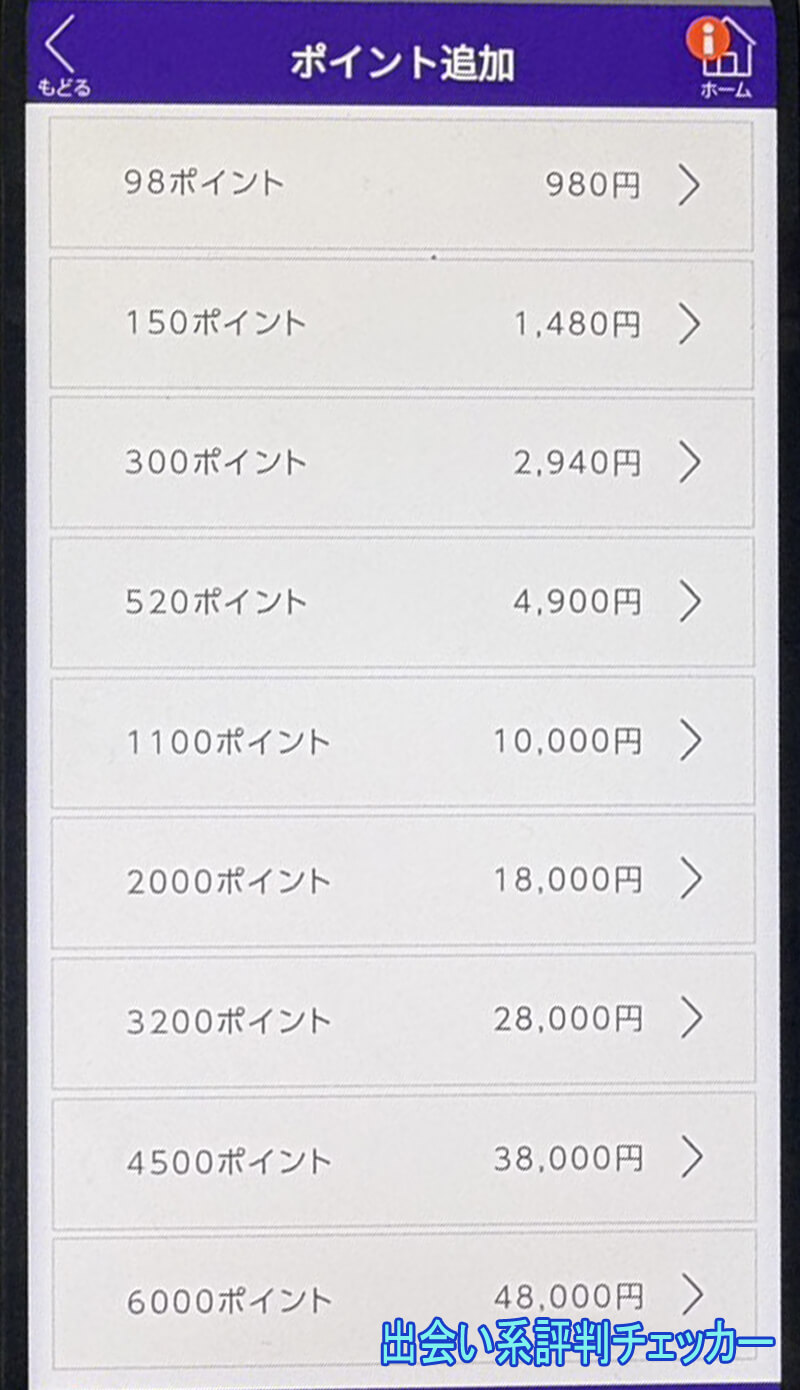This screenshot has height=1390, width=800.
Task: Purchase the 150ポイント for 1,480円 plan
Action: (x=400, y=323)
